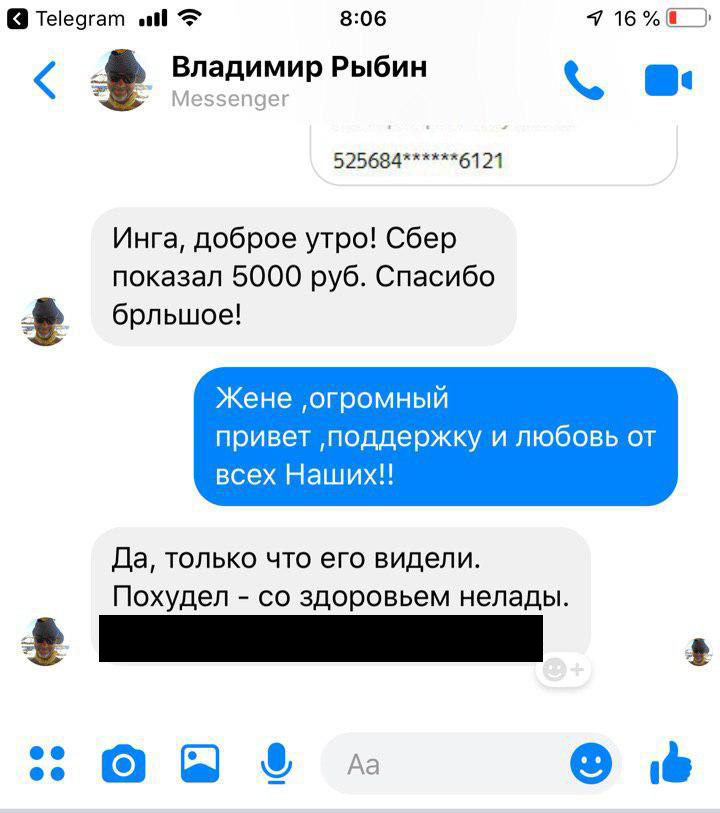720x813 pixels.
Task: Start a video call with Владимир Рыбин
Action: click(x=668, y=81)
